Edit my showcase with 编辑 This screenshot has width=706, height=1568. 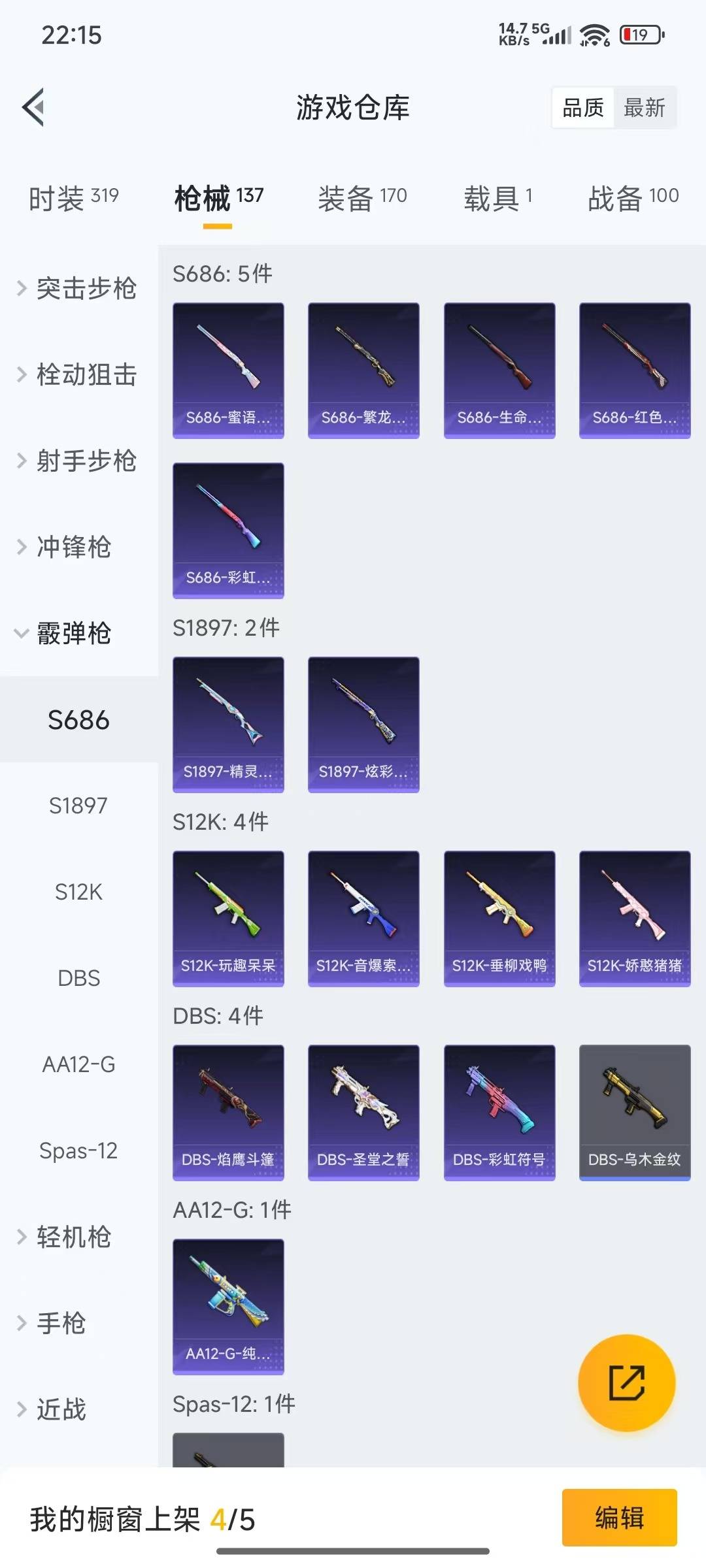tap(619, 1517)
